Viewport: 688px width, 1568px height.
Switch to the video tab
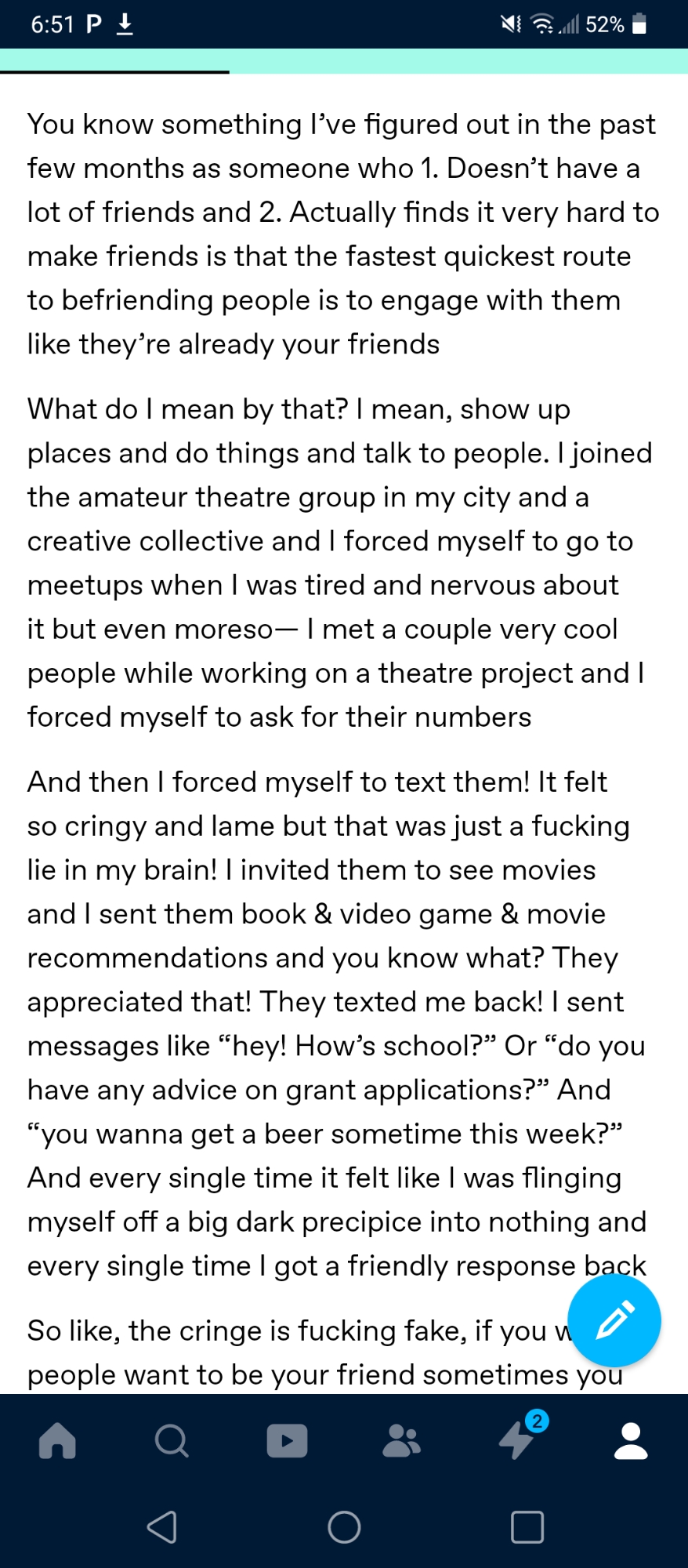pyautogui.click(x=287, y=1440)
